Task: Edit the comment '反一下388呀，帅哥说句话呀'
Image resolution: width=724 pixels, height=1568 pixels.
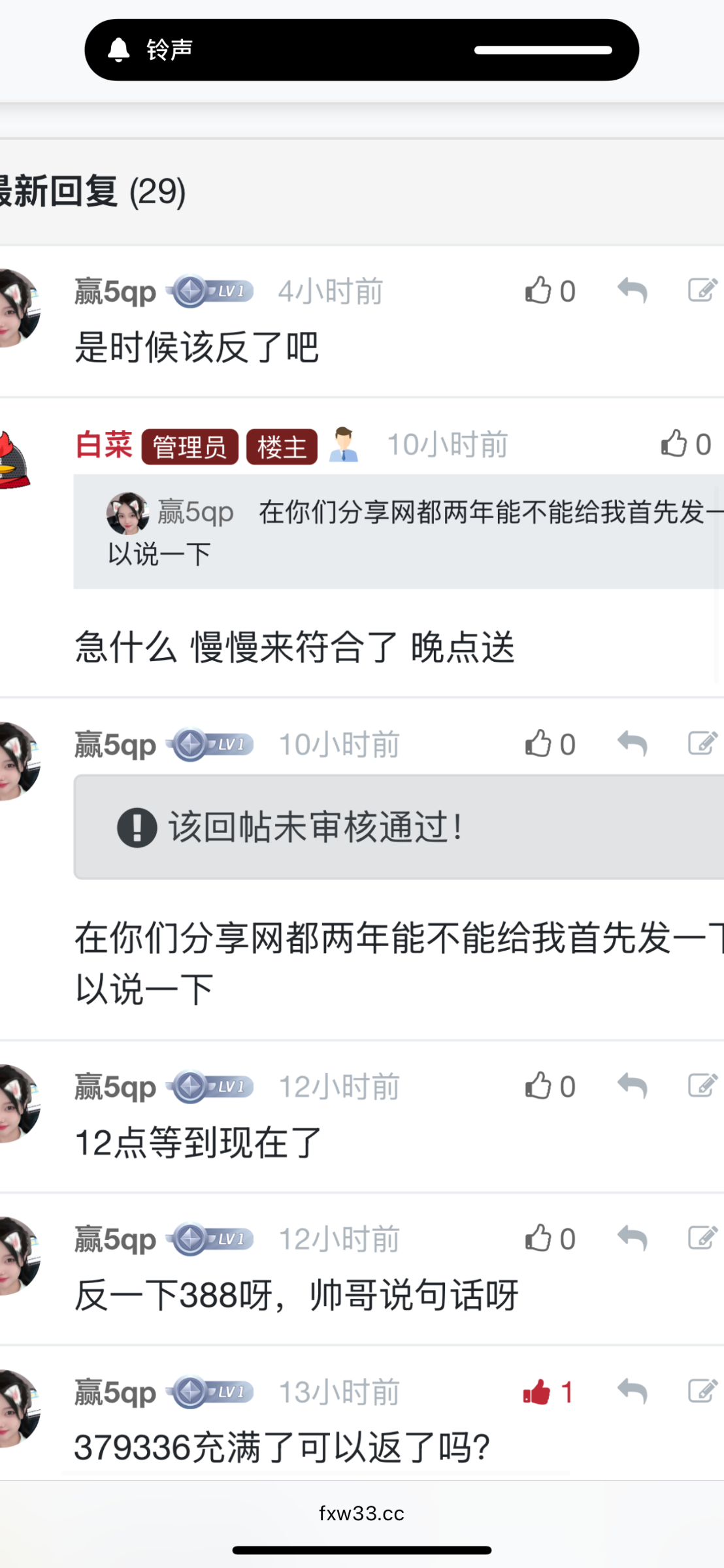Action: point(702,1238)
